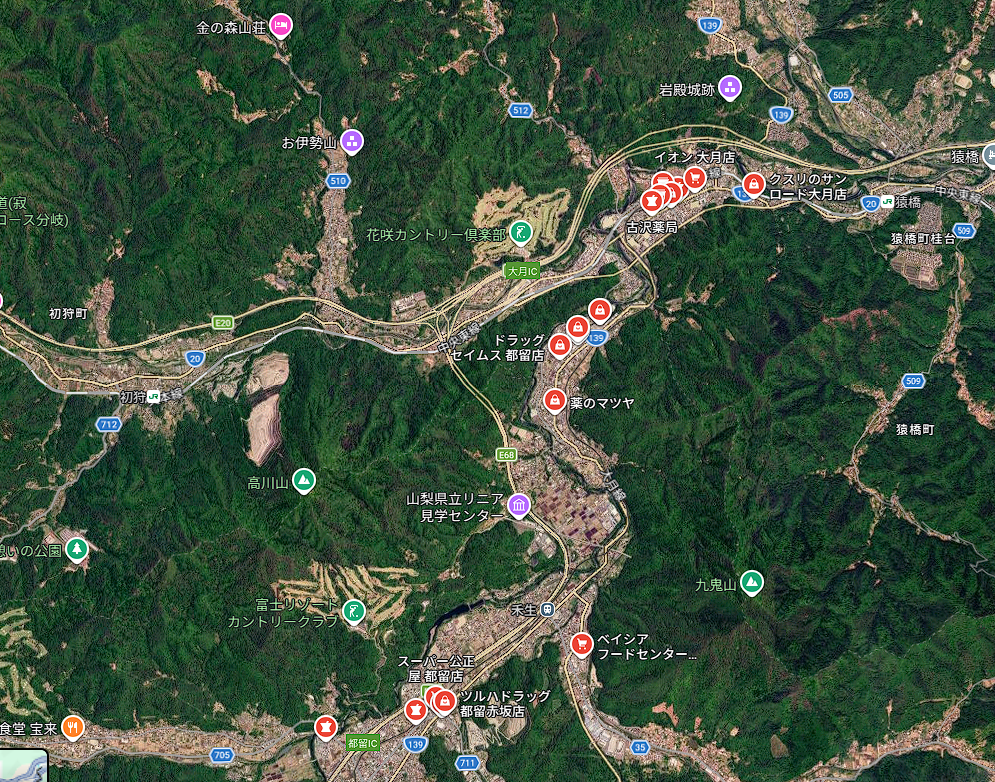Open ドラッグセイムス 都留店 pin

(560, 345)
